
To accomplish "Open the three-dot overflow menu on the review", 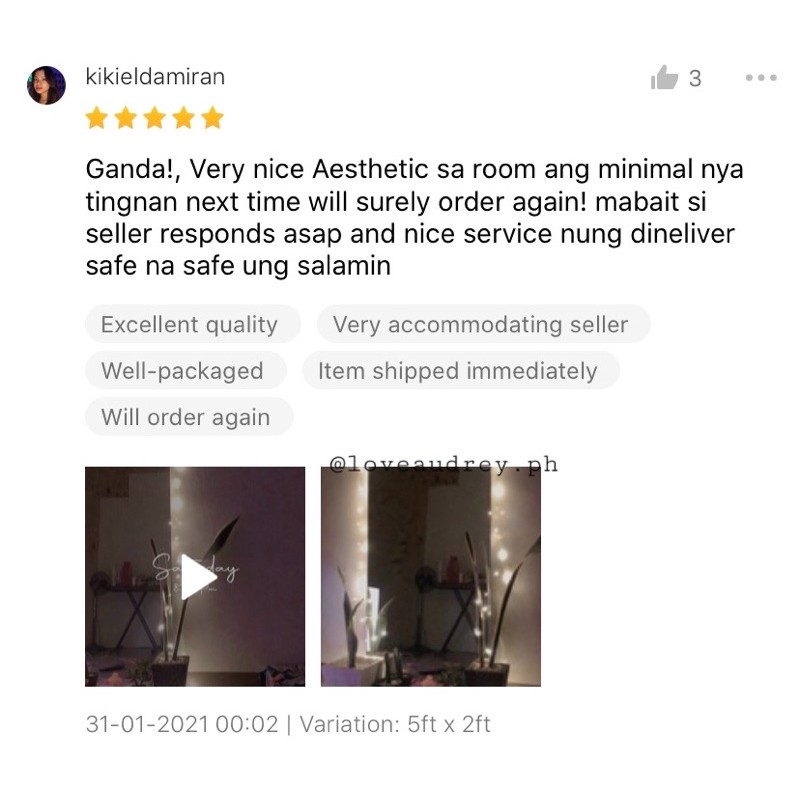I will [760, 78].
